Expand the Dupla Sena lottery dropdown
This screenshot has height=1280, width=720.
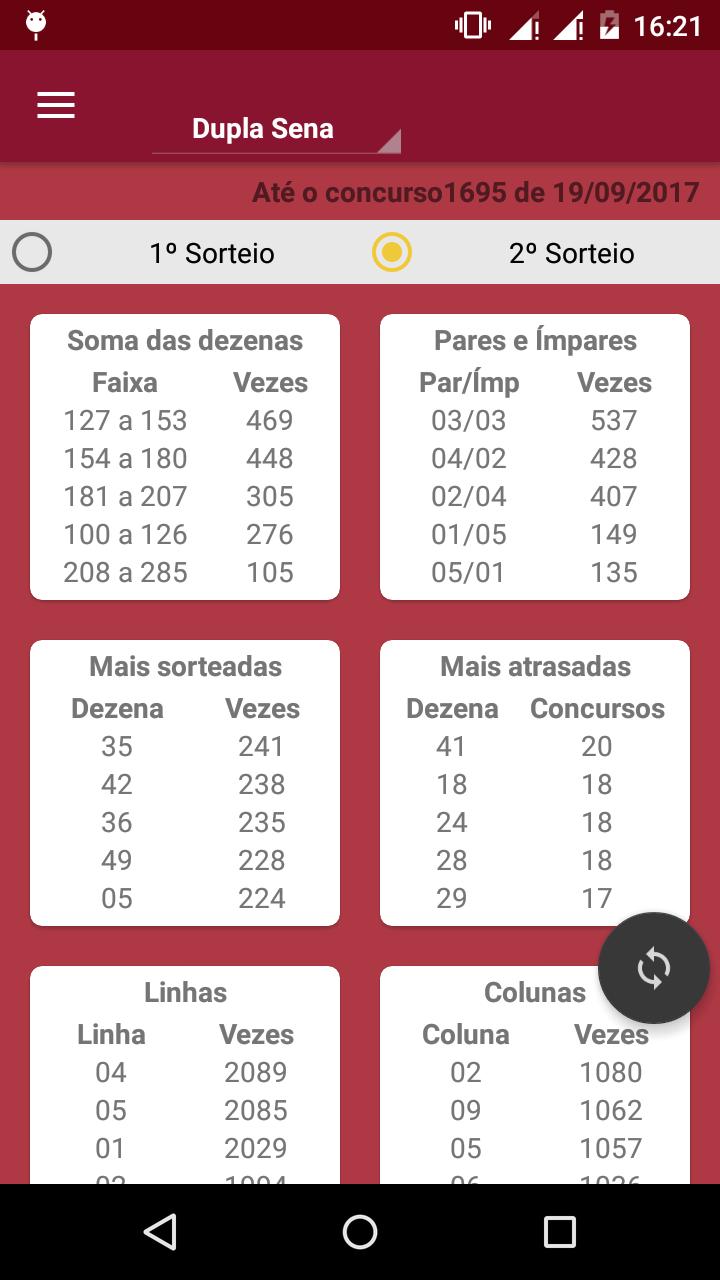(x=277, y=130)
